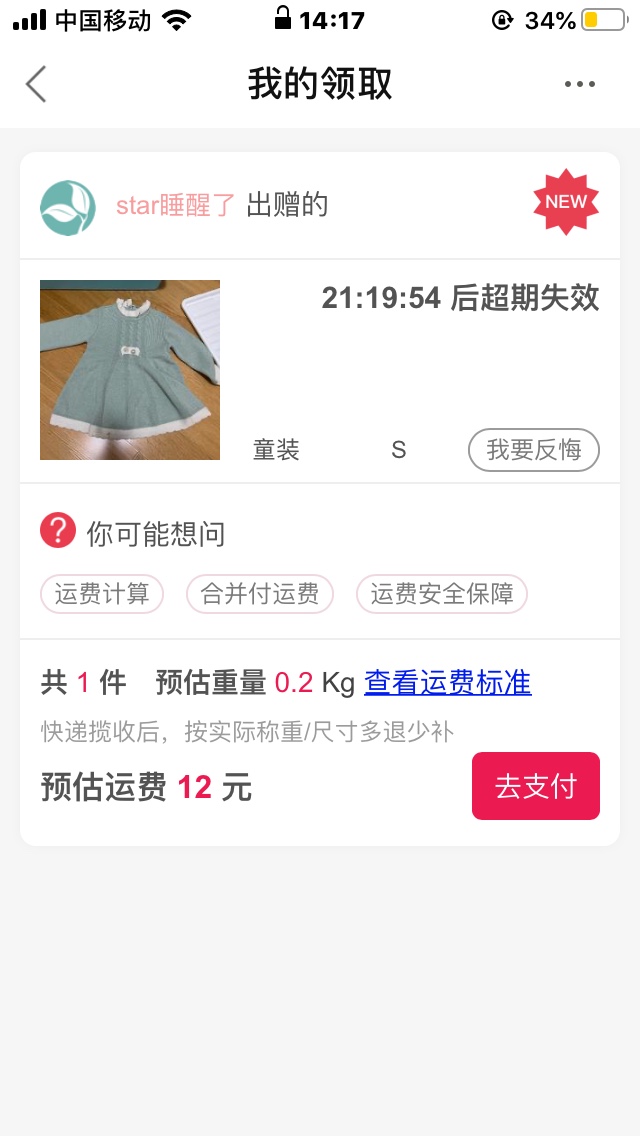The width and height of the screenshot is (640, 1136).
Task: Open the 运费安全保障 chip
Action: (x=442, y=594)
